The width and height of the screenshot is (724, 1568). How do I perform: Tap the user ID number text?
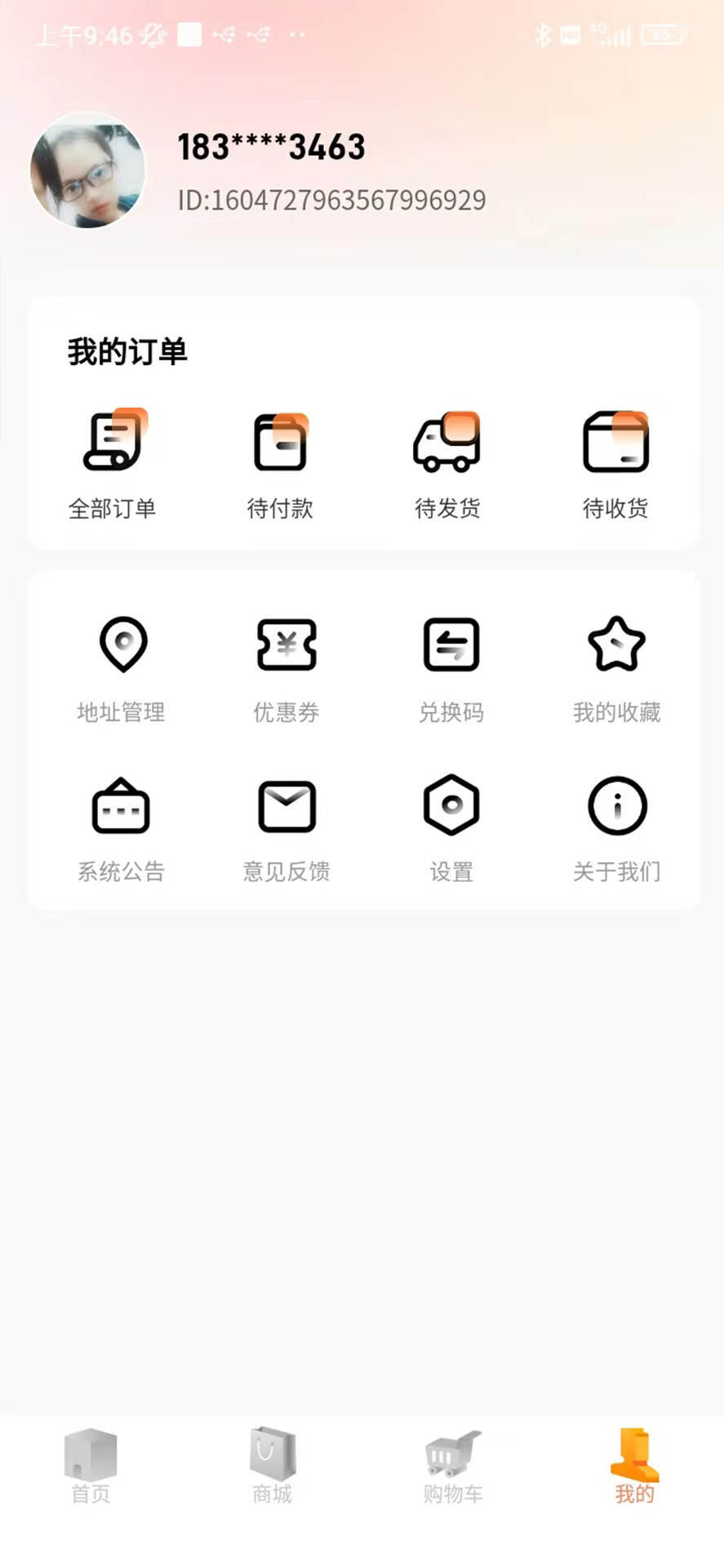[x=331, y=199]
